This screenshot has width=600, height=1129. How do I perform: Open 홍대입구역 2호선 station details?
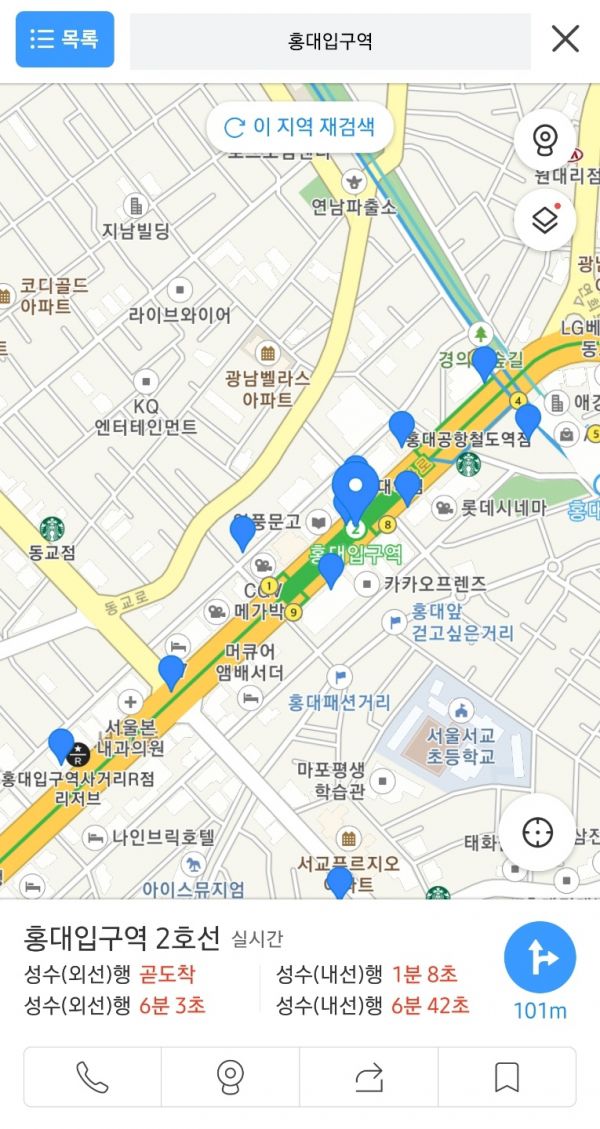click(x=121, y=938)
